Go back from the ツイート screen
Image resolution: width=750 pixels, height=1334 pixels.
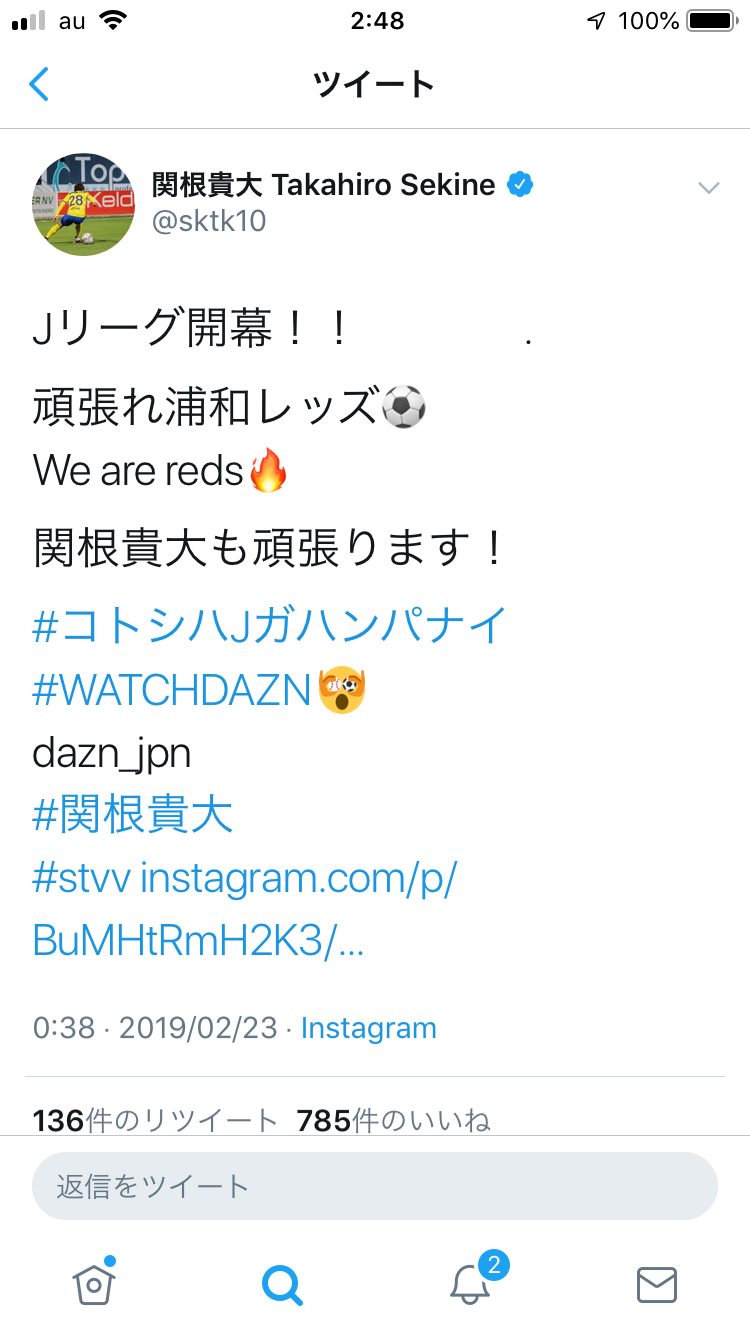click(x=38, y=84)
